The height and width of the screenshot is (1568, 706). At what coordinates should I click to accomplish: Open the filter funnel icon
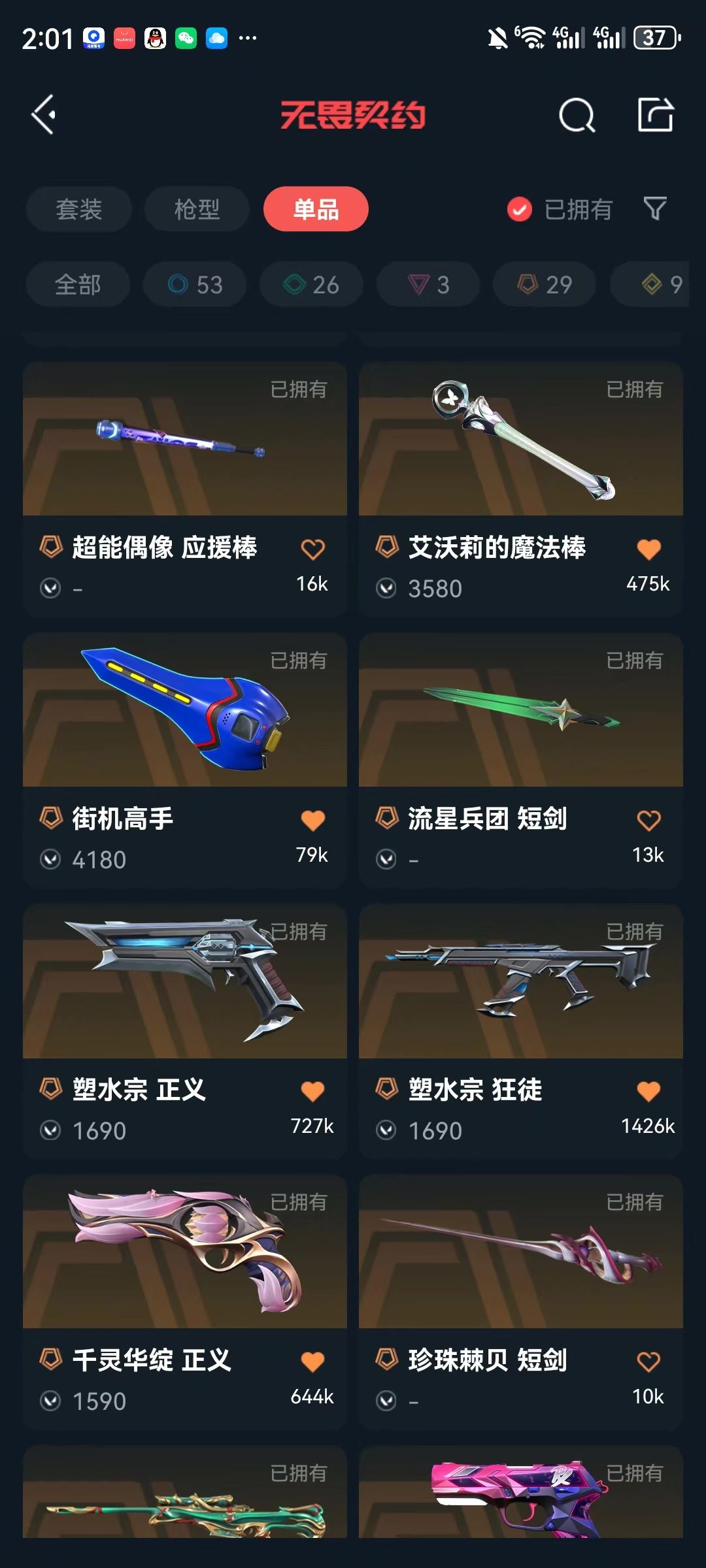654,209
